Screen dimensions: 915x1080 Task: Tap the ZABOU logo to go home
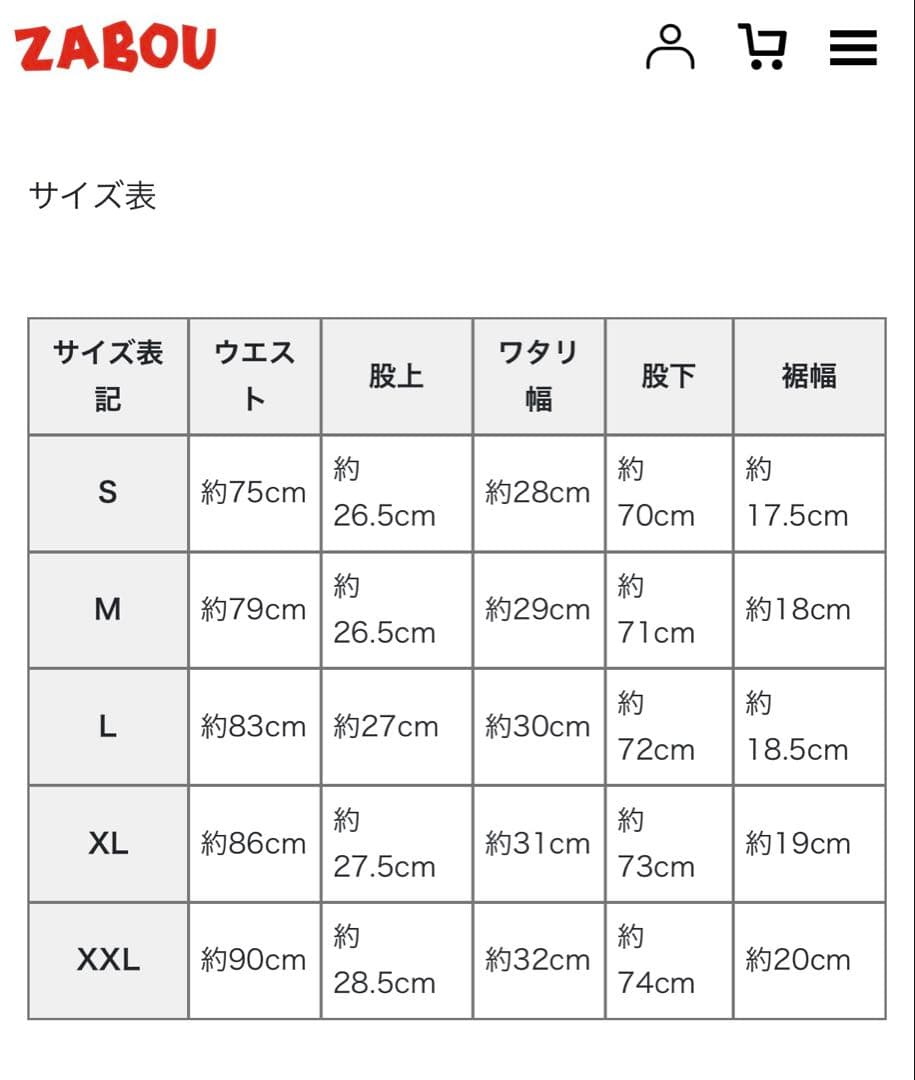[x=115, y=48]
